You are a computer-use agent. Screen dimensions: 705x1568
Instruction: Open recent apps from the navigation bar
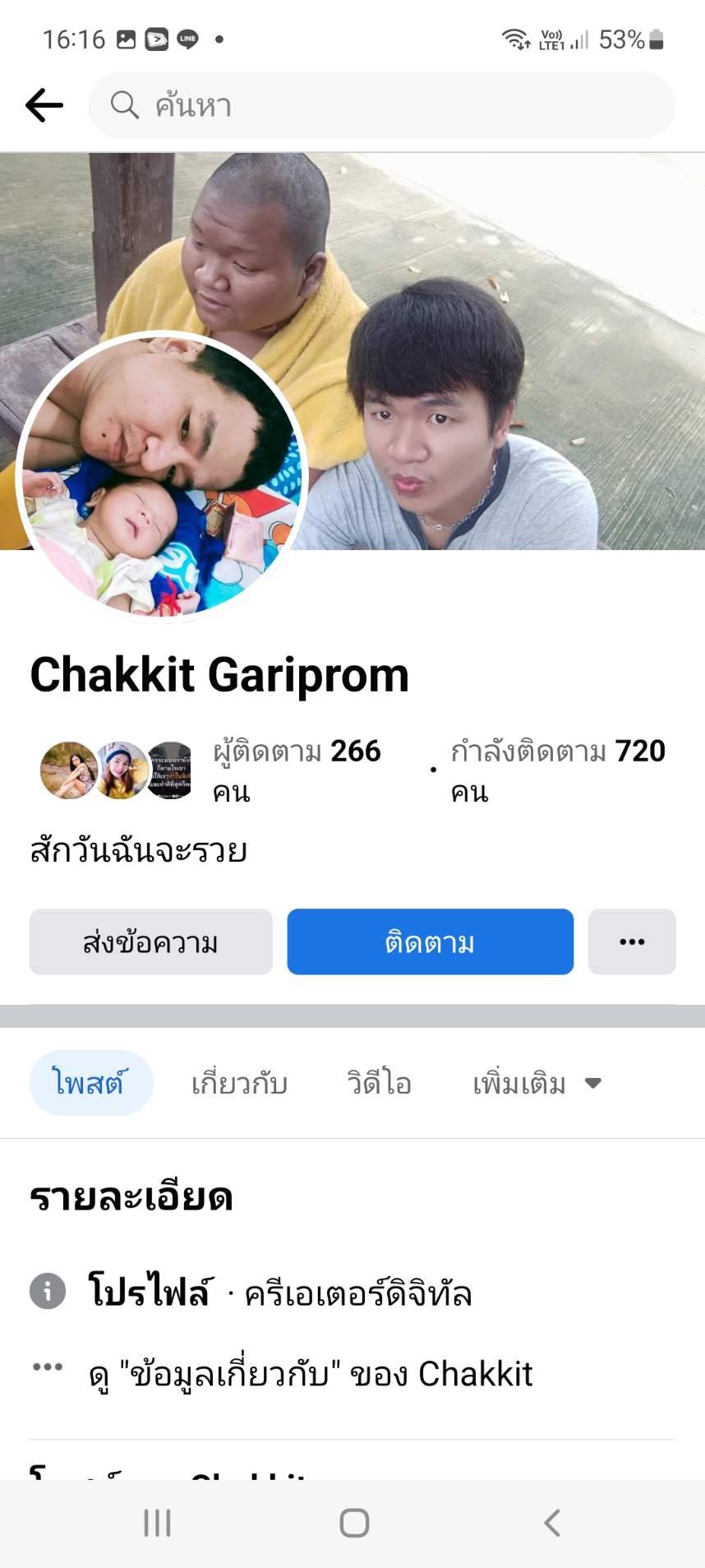[x=157, y=1523]
